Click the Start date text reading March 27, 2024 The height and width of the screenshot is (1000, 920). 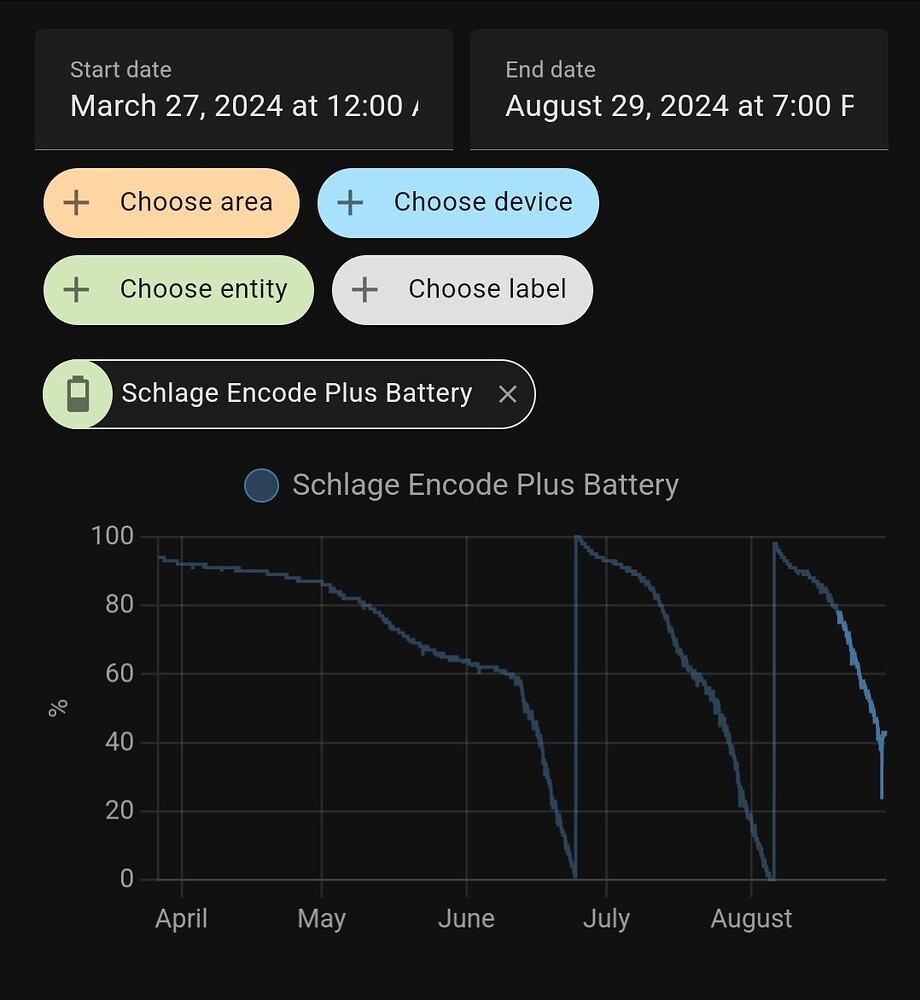tap(243, 106)
